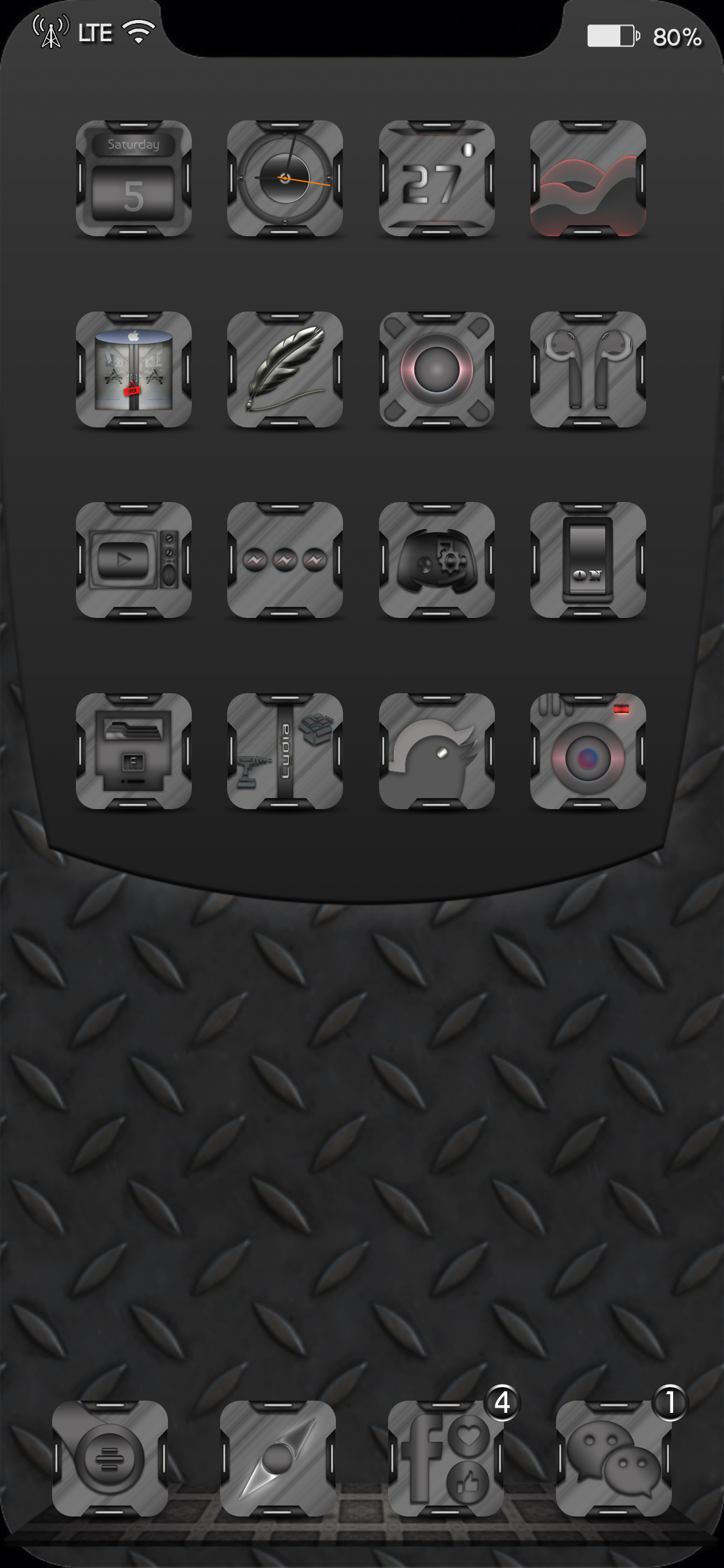Open the game controller settings app
724x1568 pixels.
click(x=436, y=560)
